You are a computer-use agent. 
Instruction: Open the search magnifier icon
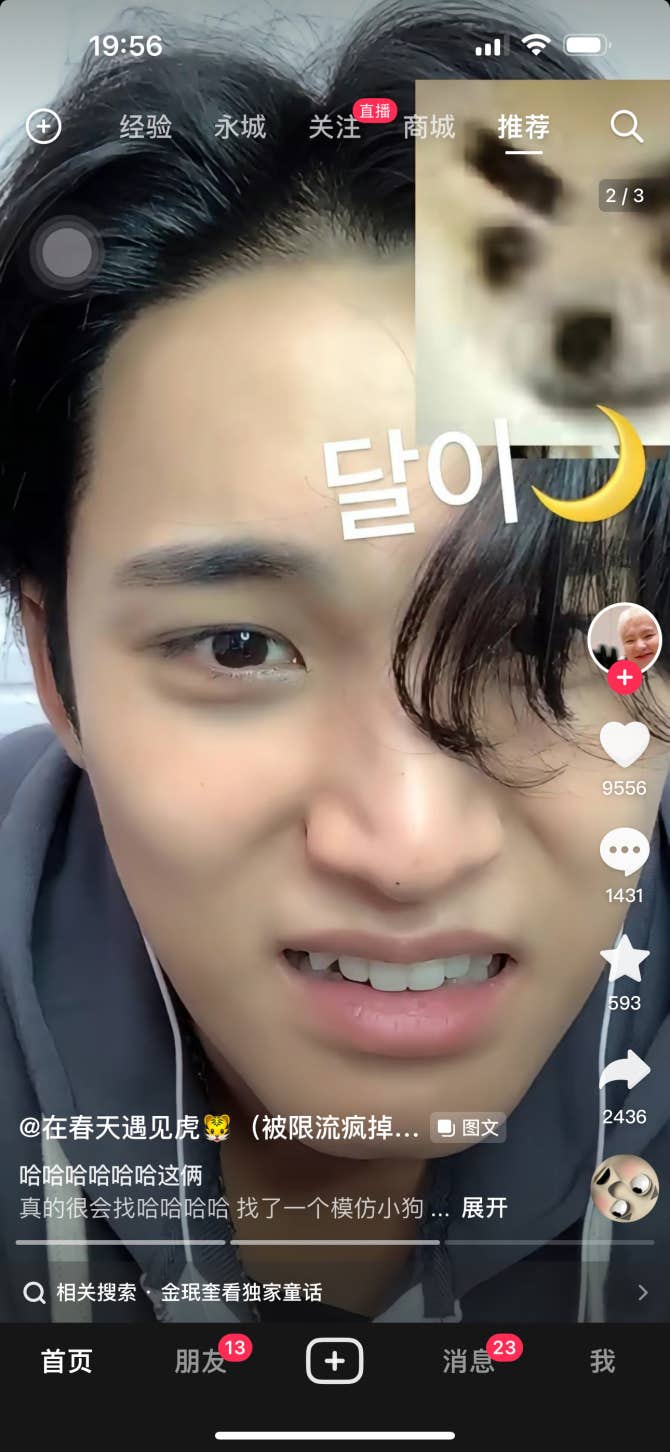(x=627, y=127)
